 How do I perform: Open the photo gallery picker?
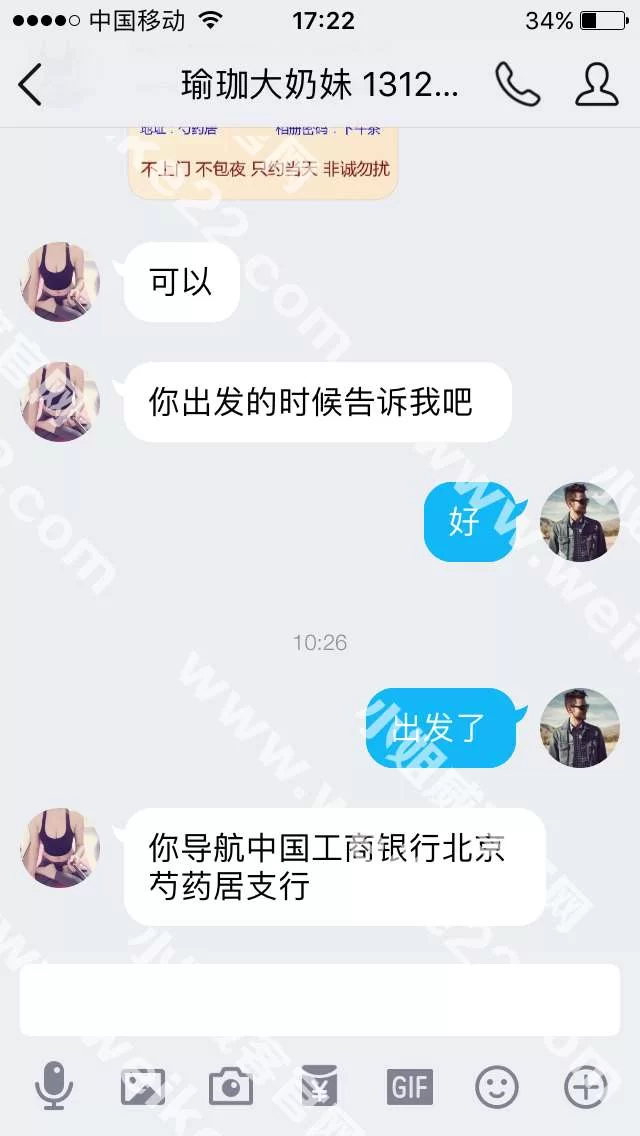(x=142, y=1086)
